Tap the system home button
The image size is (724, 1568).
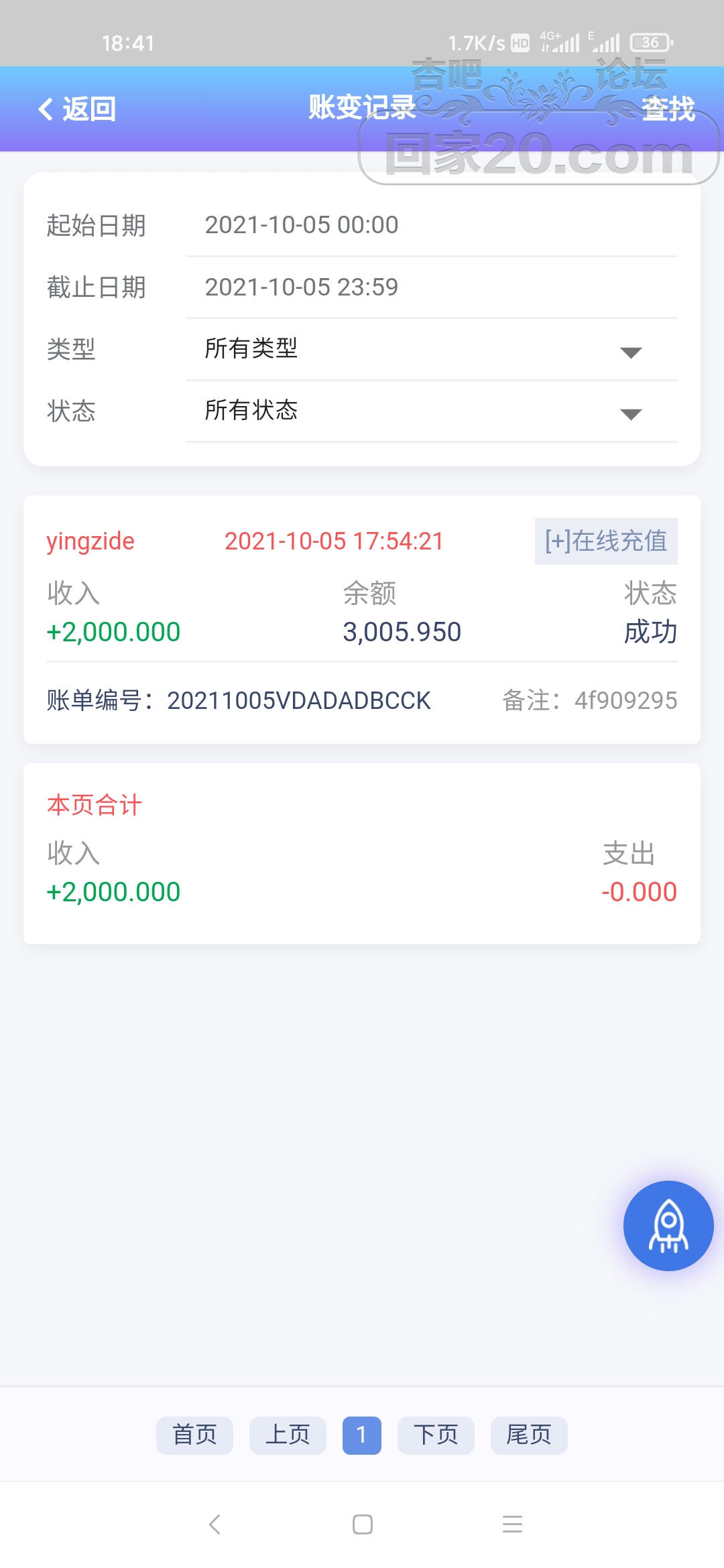[363, 1524]
